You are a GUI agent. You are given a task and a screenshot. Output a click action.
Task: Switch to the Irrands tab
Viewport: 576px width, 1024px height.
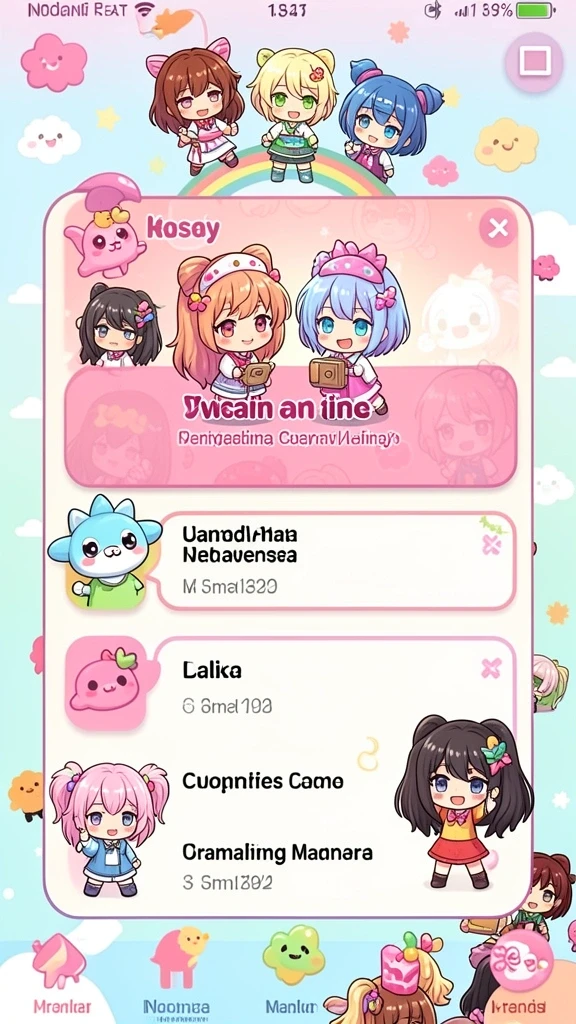(x=520, y=978)
